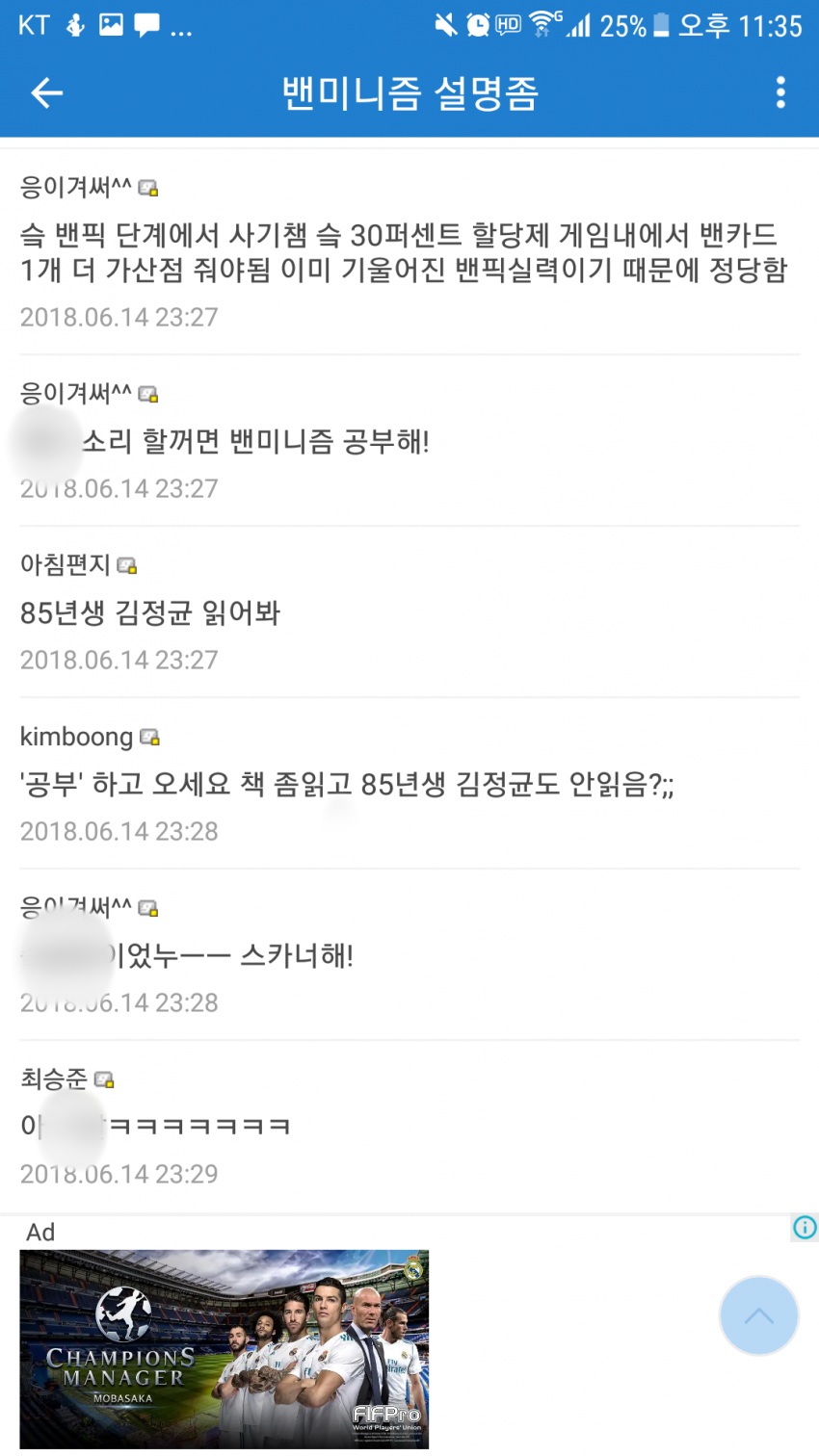Go back using the header arrow
Image resolution: width=819 pixels, height=1456 pixels.
(46, 92)
